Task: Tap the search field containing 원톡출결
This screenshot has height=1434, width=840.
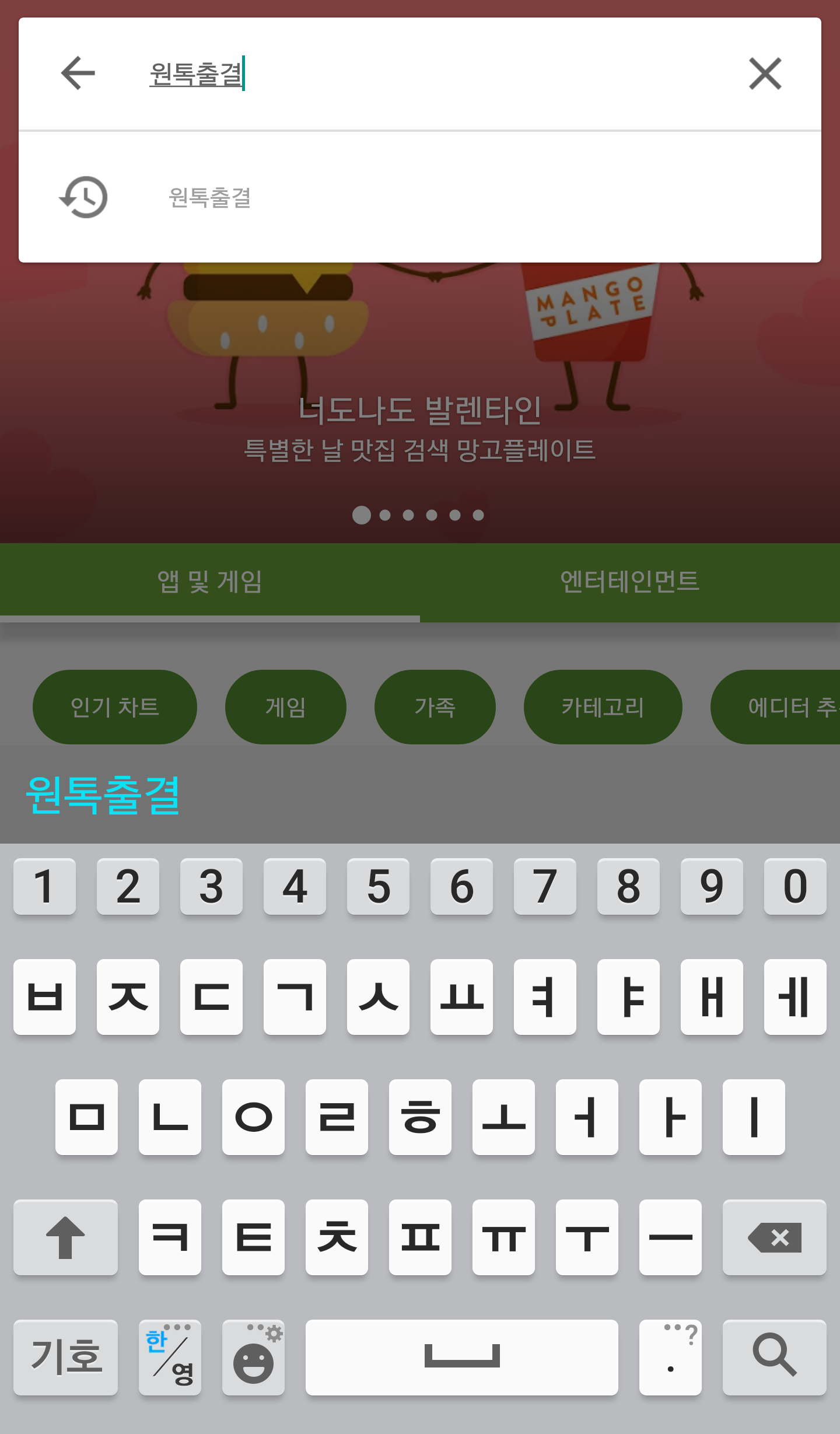Action: 408,74
